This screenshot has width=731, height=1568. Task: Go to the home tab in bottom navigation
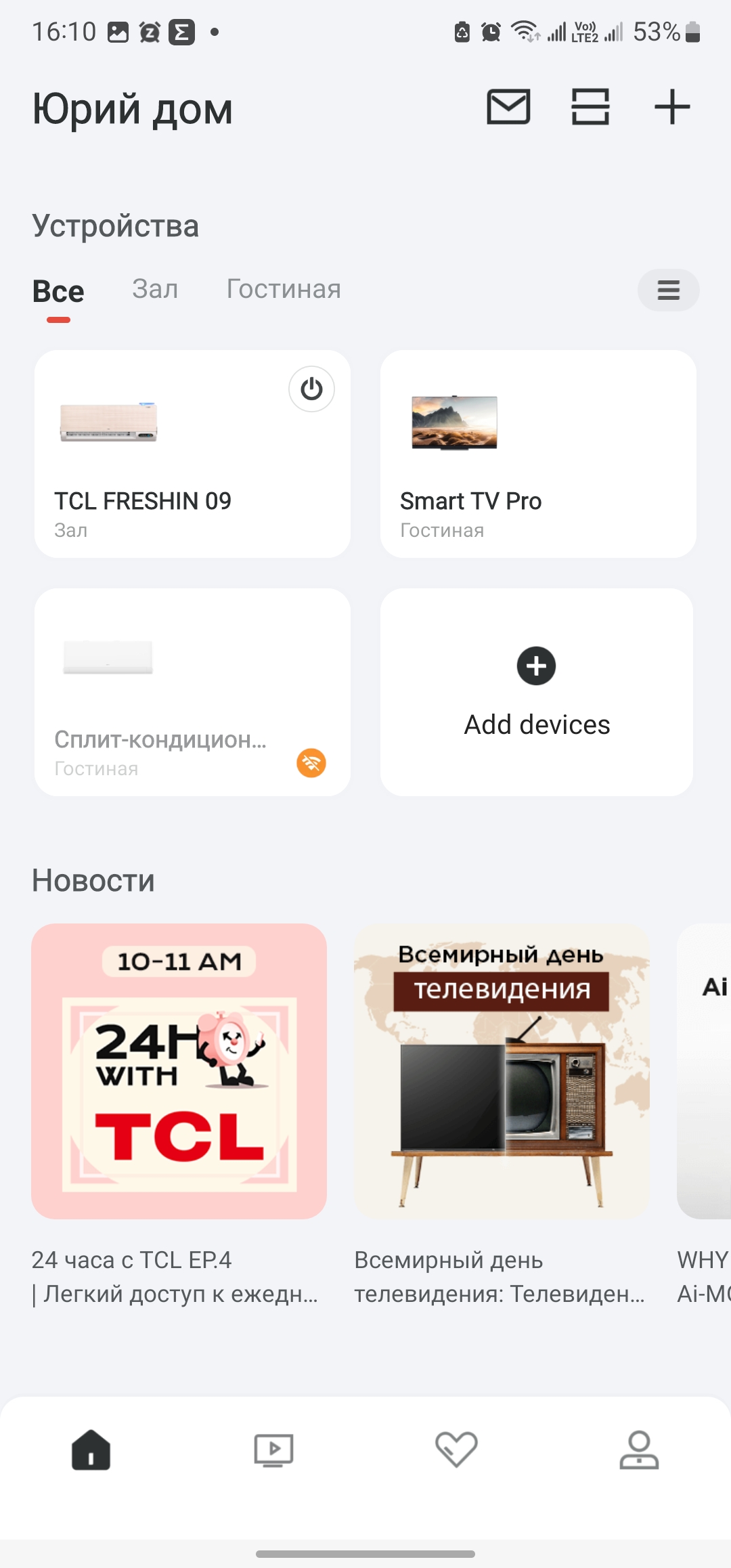tap(91, 1450)
